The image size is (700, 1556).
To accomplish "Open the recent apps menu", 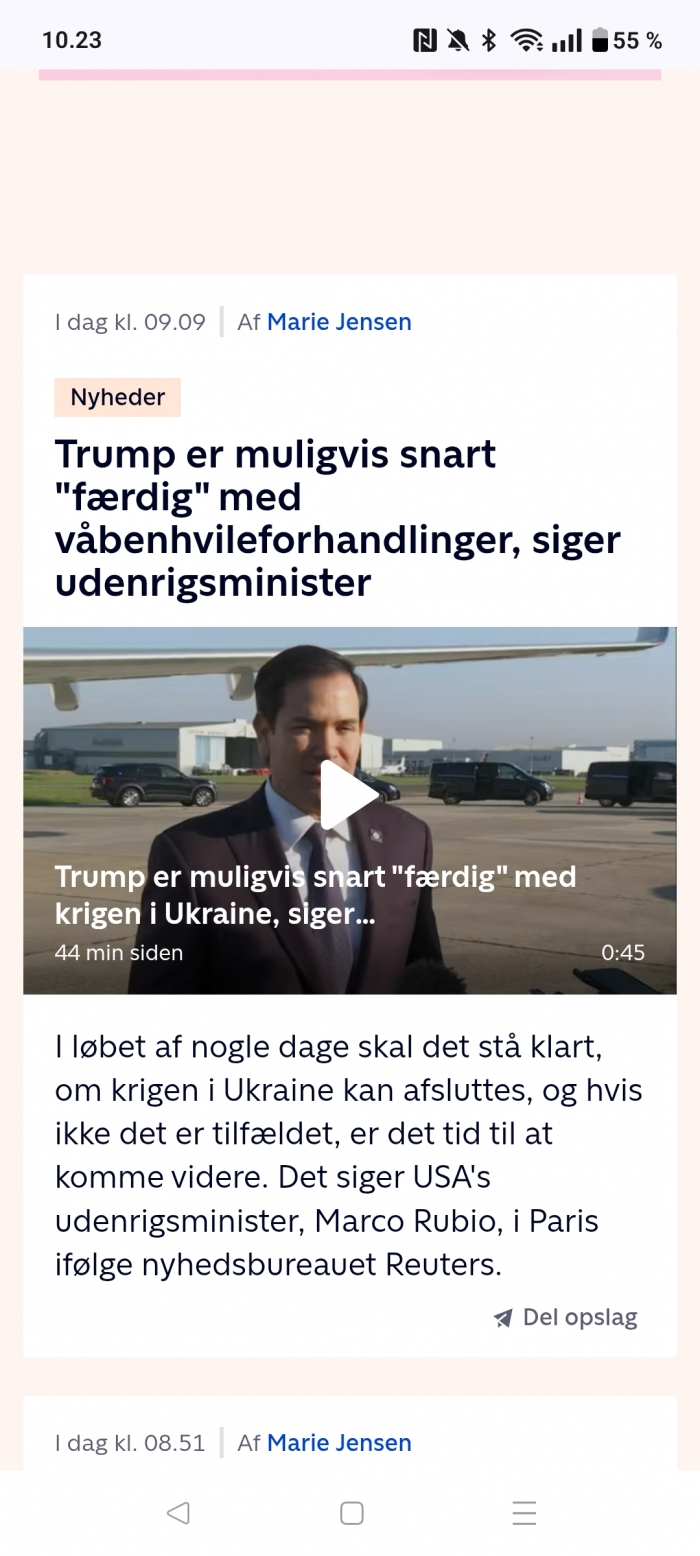I will 524,1513.
